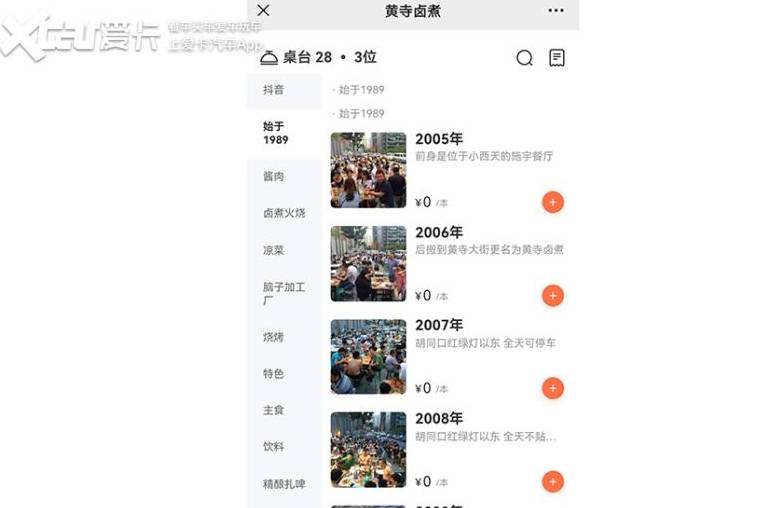Add the 2006年 item to order
This screenshot has width=761, height=508.
pyautogui.click(x=553, y=295)
